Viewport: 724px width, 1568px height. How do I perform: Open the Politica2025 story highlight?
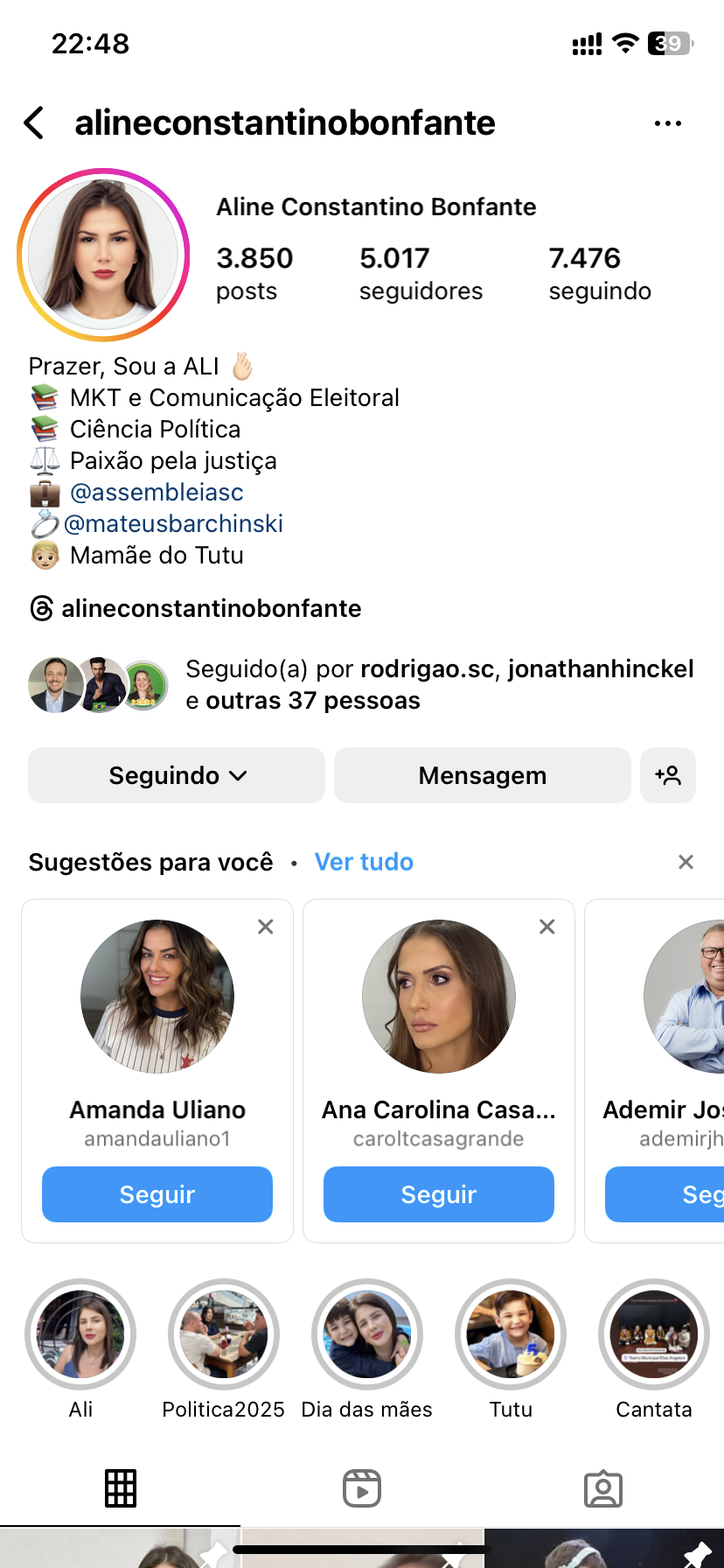[x=224, y=1335]
